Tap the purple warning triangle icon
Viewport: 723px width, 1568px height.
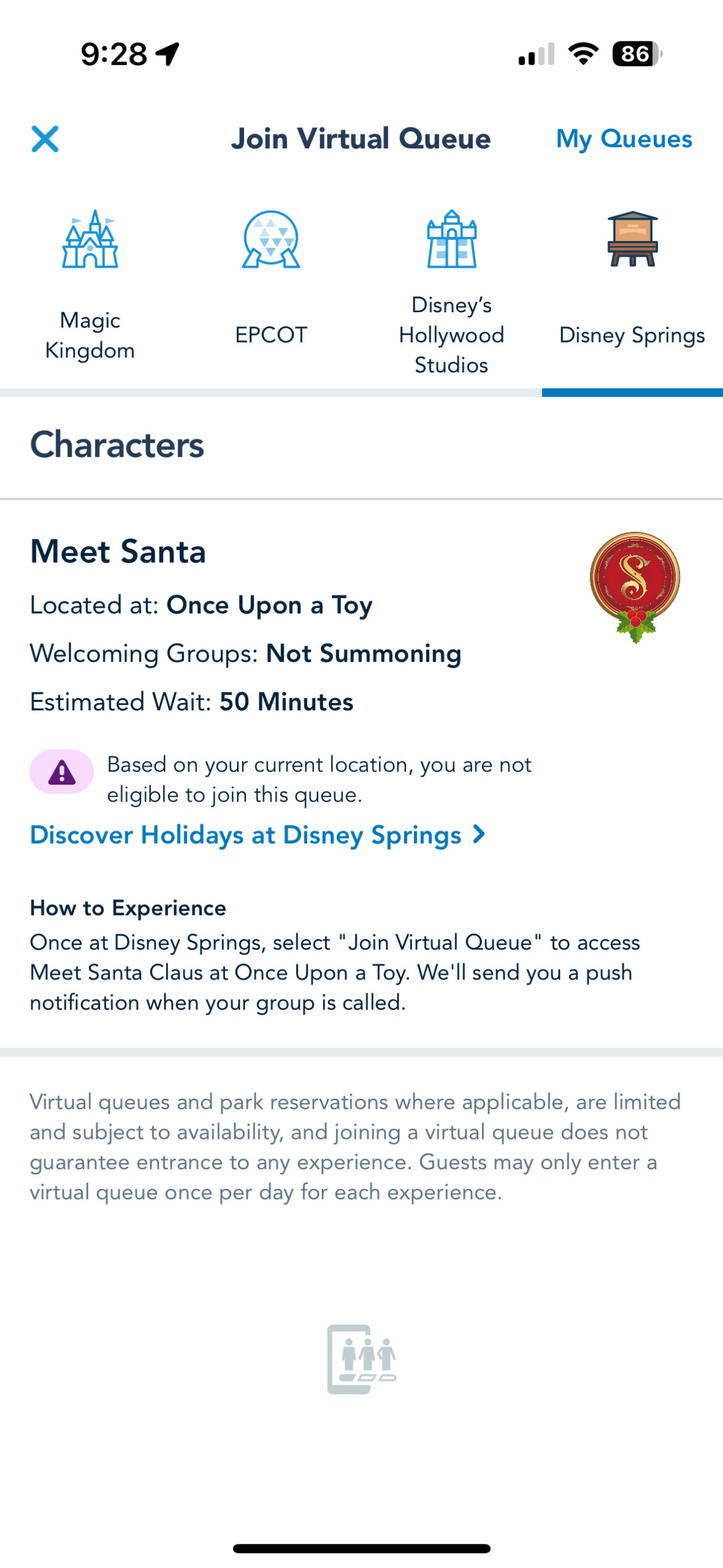62,771
